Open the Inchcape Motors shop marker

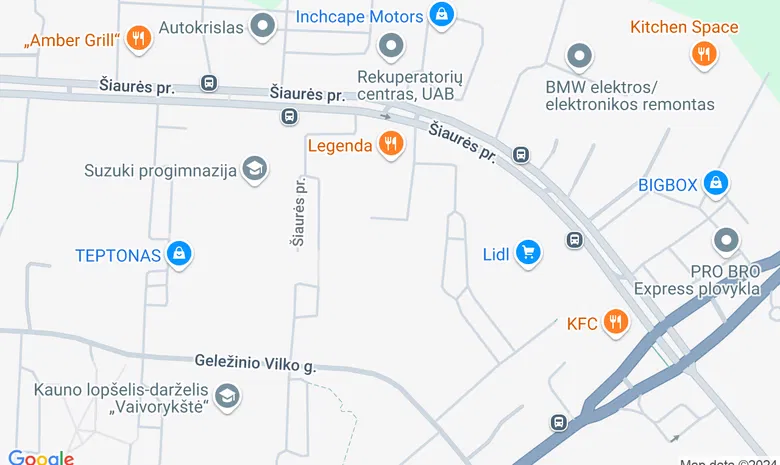click(440, 15)
